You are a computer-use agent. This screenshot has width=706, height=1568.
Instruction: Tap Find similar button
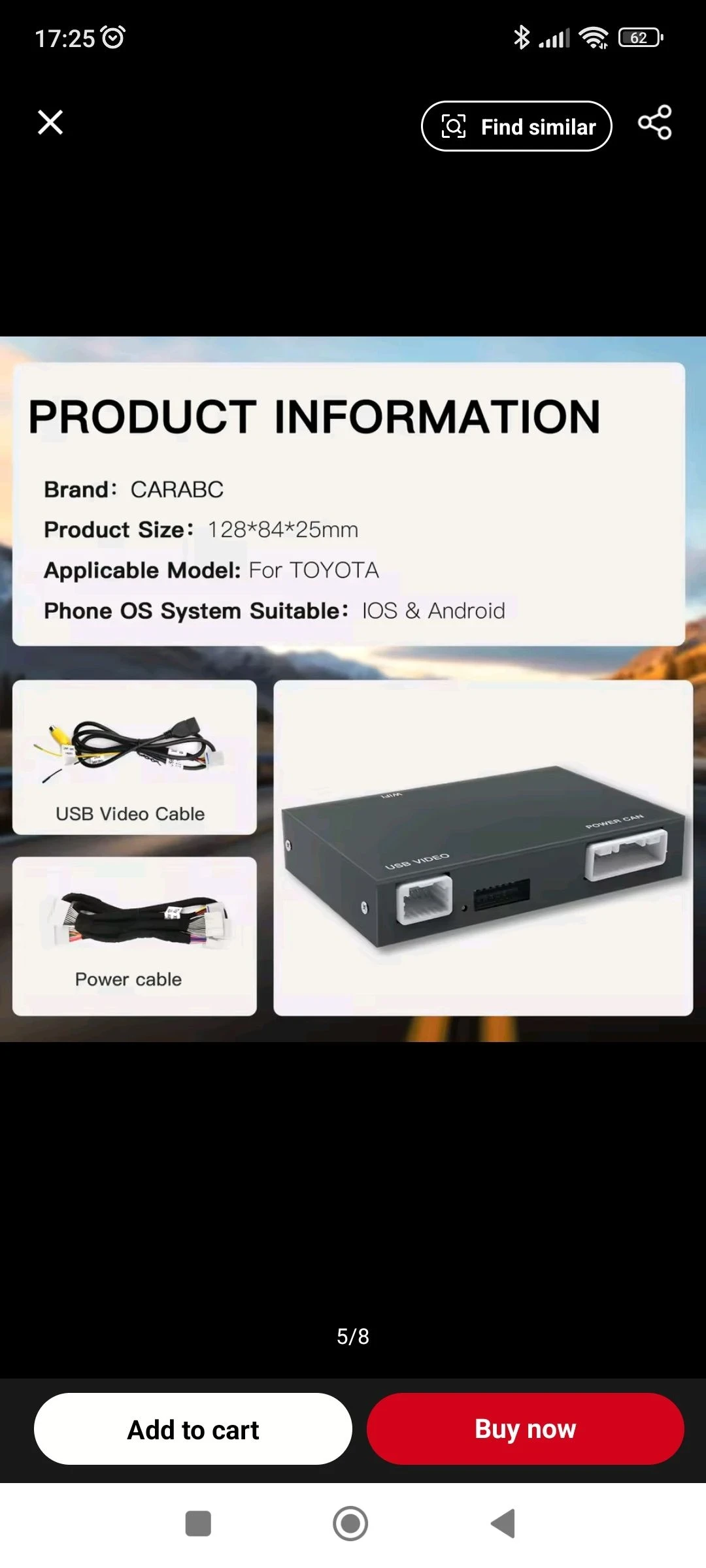pyautogui.click(x=516, y=126)
